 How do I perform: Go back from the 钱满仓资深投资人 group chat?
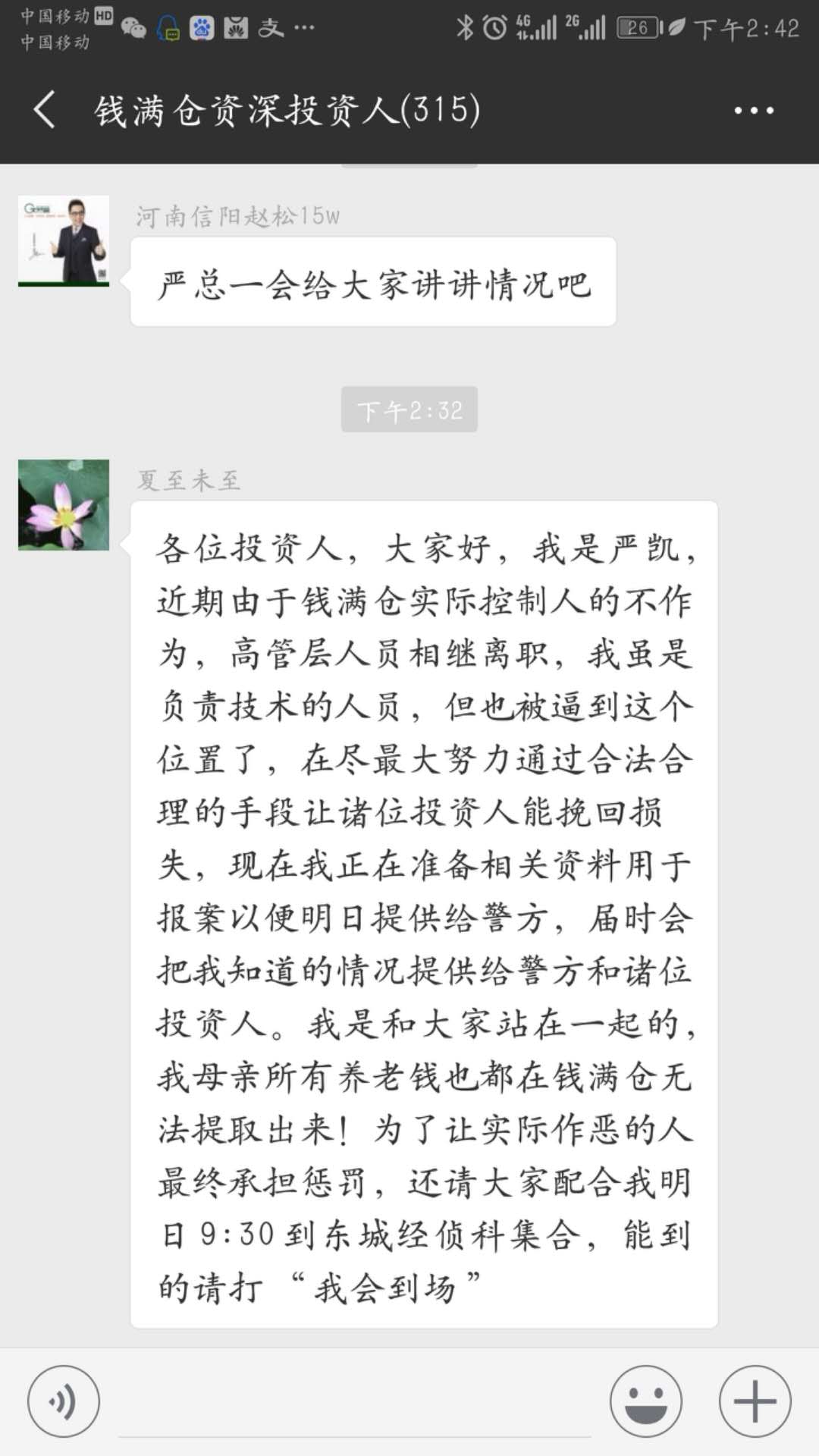coord(45,110)
